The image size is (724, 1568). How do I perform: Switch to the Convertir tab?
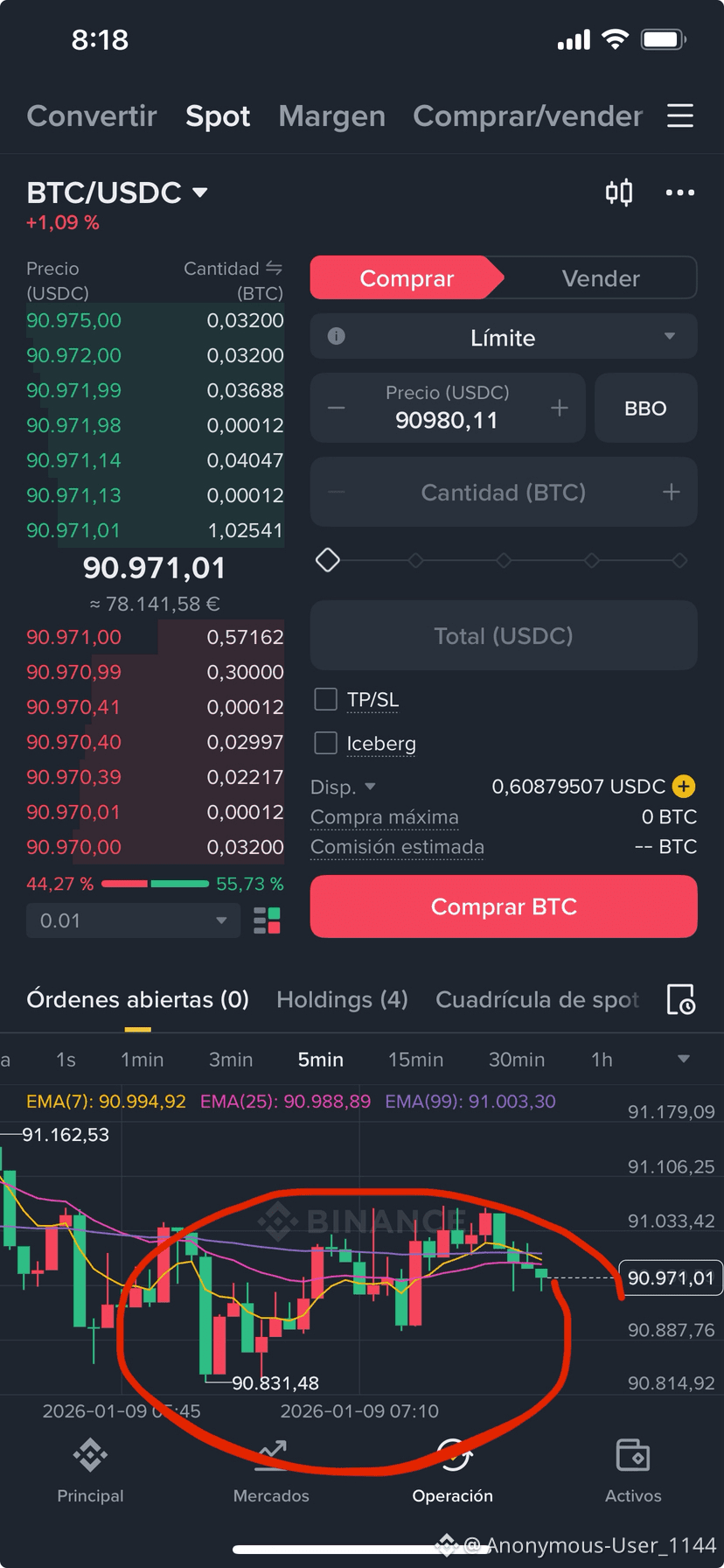pyautogui.click(x=92, y=115)
